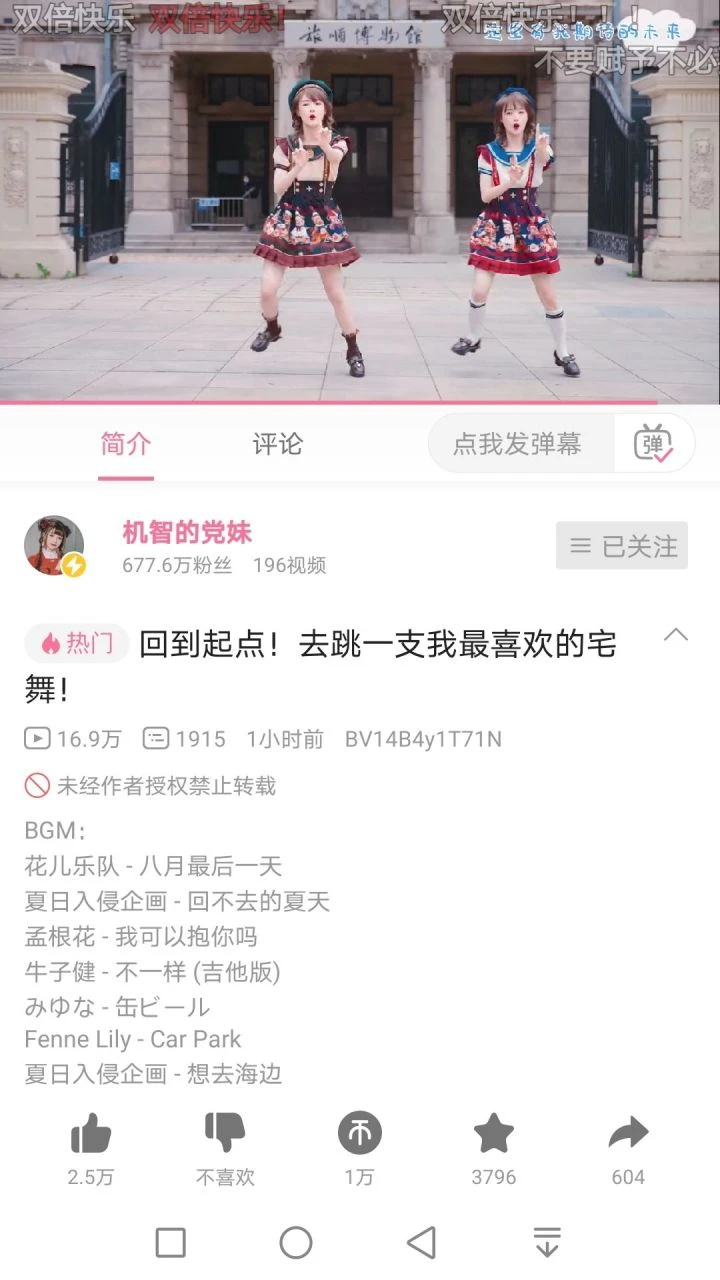Go to the system home screen

(x=296, y=1243)
